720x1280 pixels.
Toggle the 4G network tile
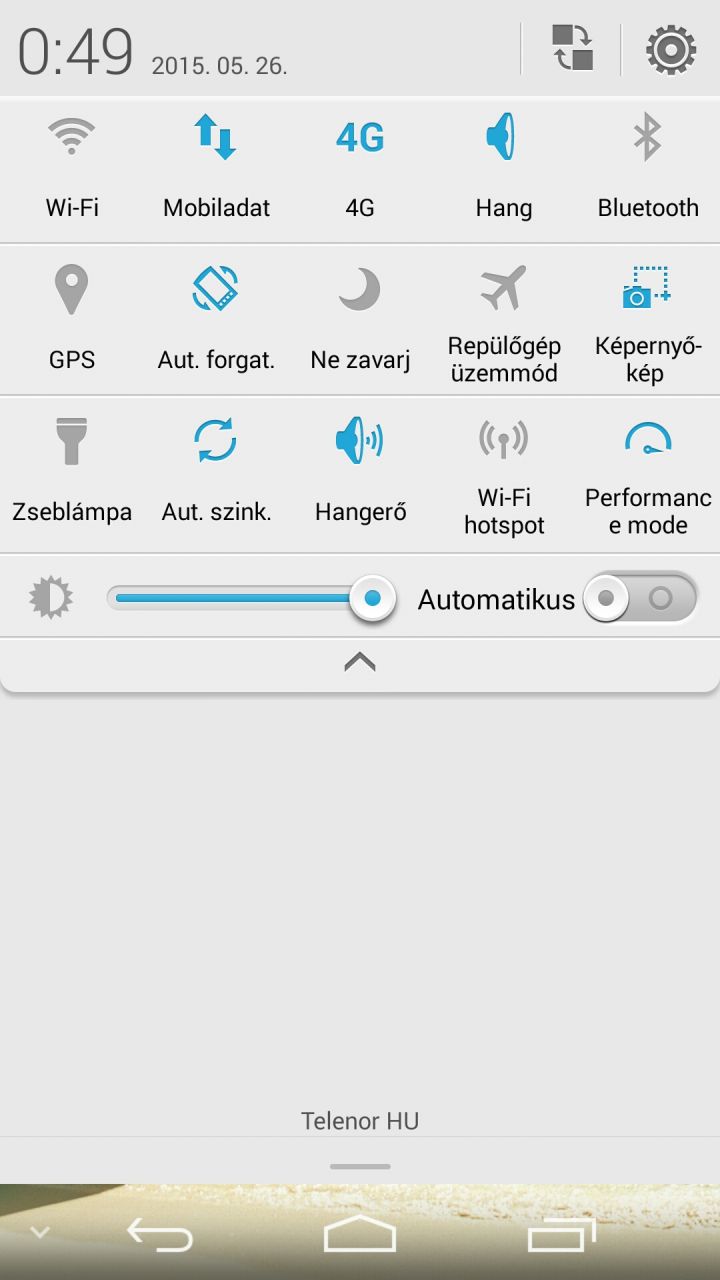coord(360,170)
